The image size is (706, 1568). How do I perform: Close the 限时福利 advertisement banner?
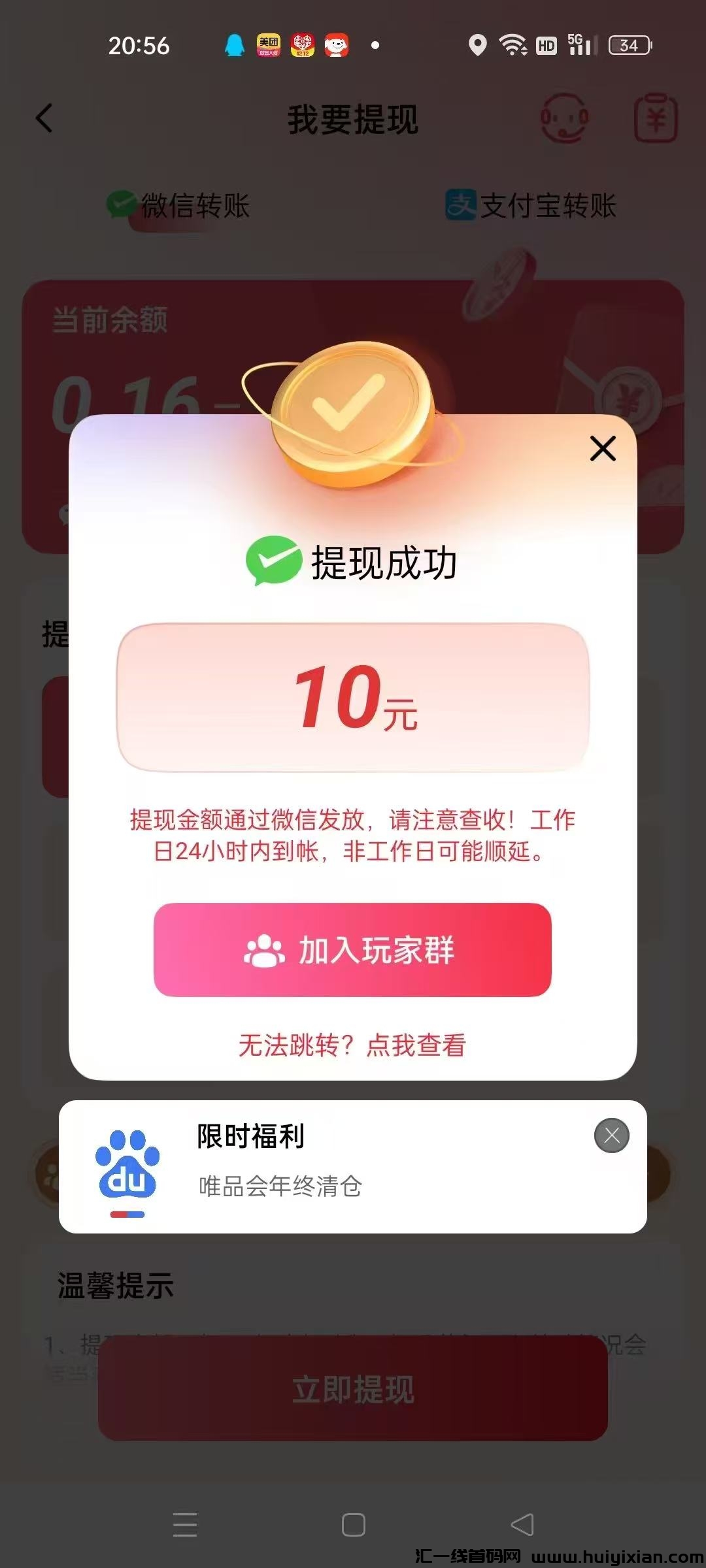coord(612,1135)
